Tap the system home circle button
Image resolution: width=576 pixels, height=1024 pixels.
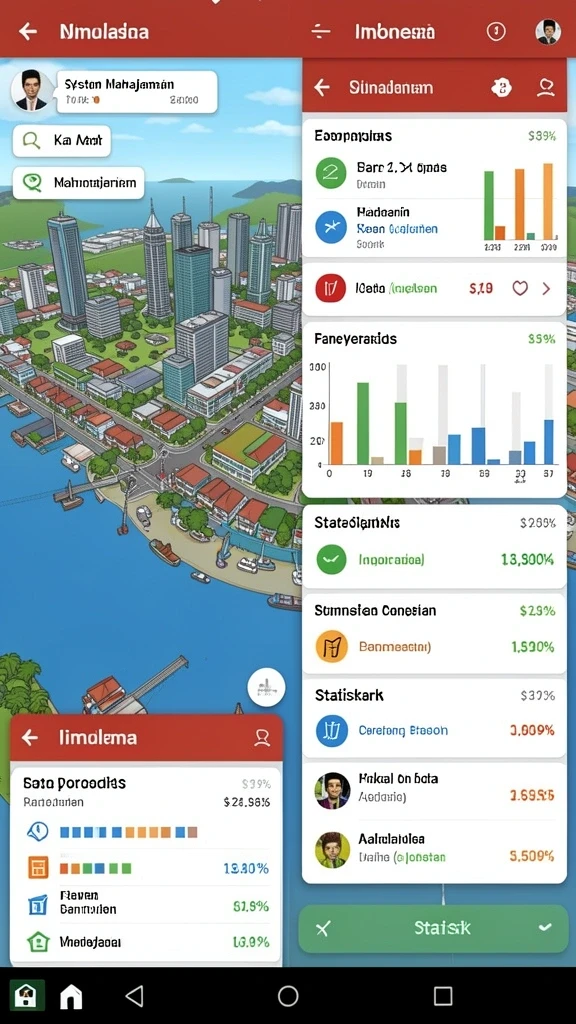click(x=288, y=996)
